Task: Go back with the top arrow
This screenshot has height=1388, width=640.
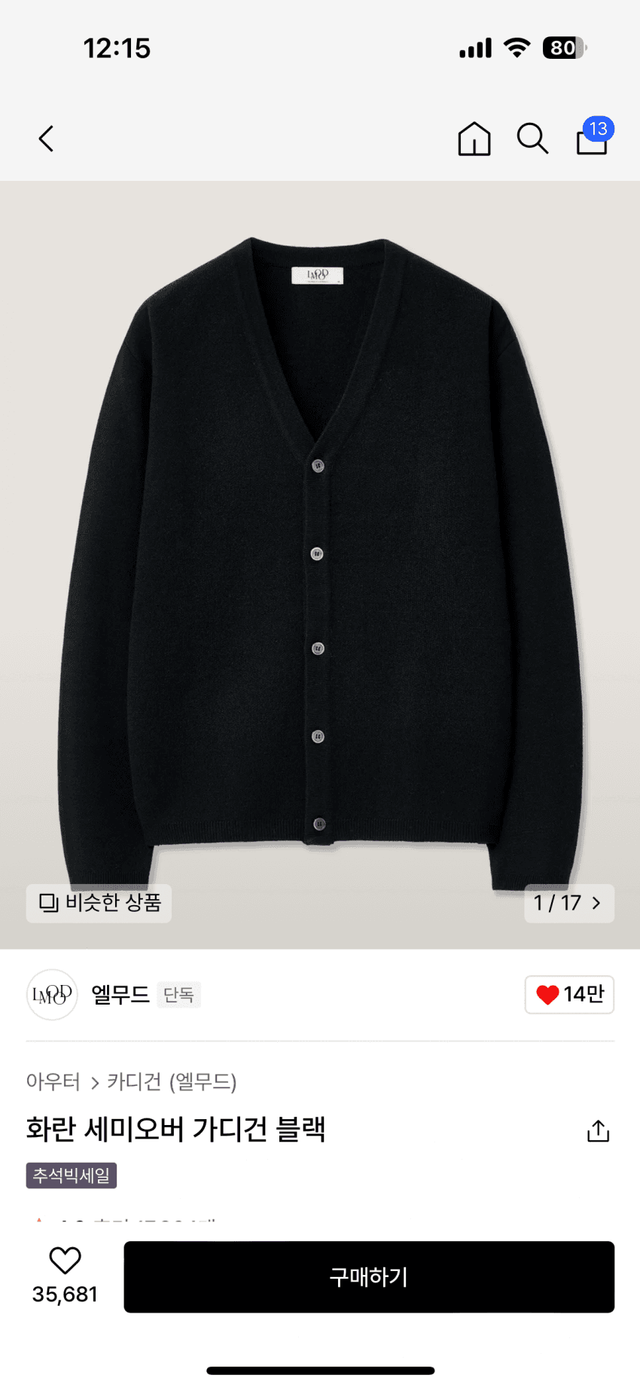Action: point(46,139)
